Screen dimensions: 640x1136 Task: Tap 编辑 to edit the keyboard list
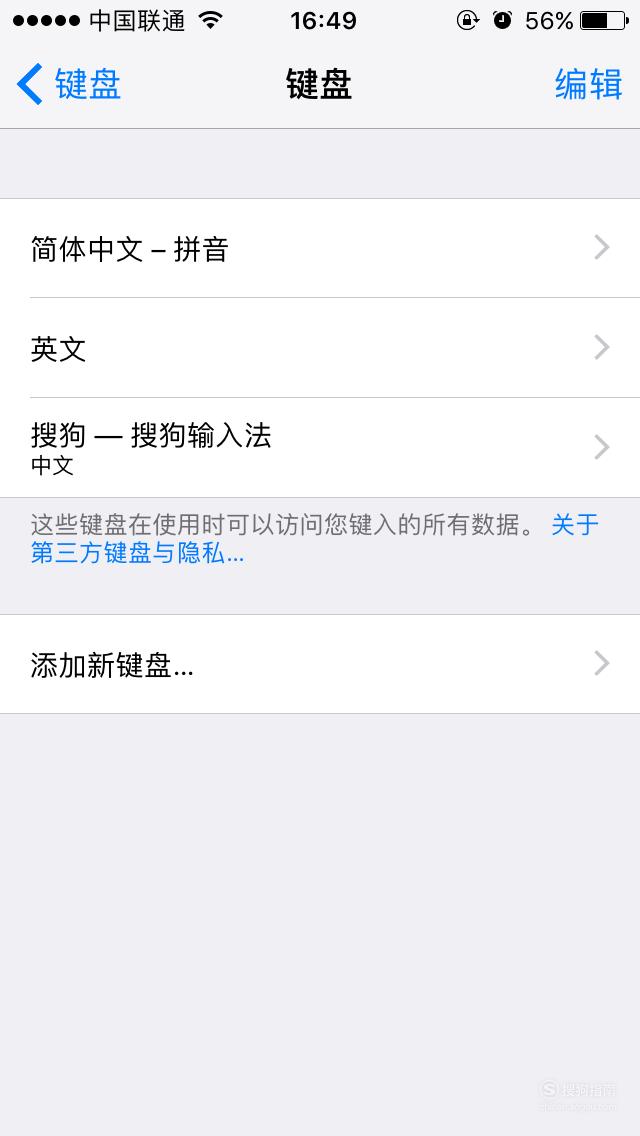(x=589, y=84)
